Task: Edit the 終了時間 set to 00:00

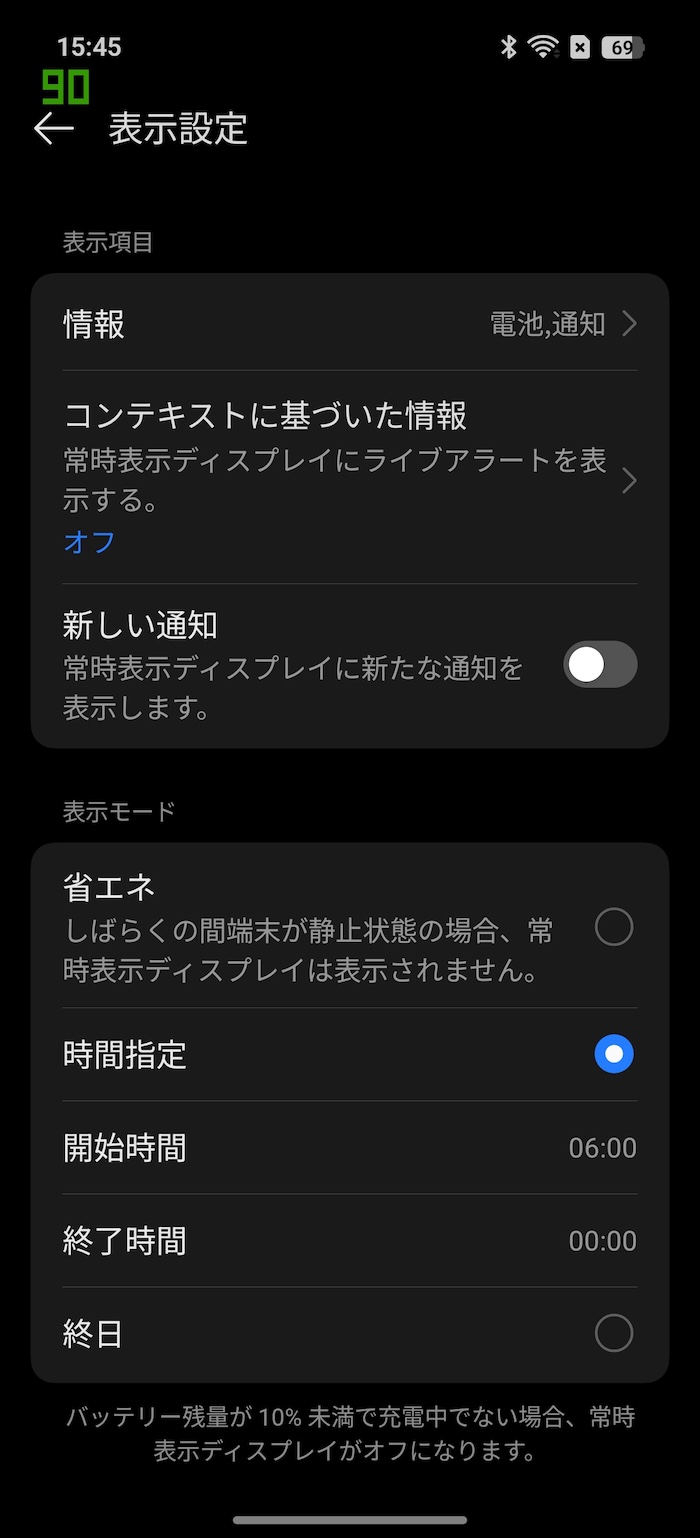Action: coord(350,1240)
